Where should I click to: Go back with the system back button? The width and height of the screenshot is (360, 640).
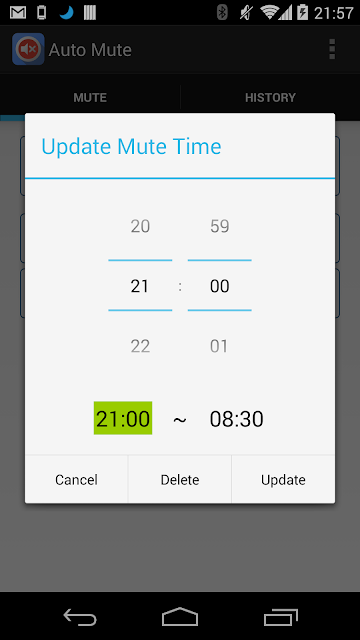tap(80, 616)
